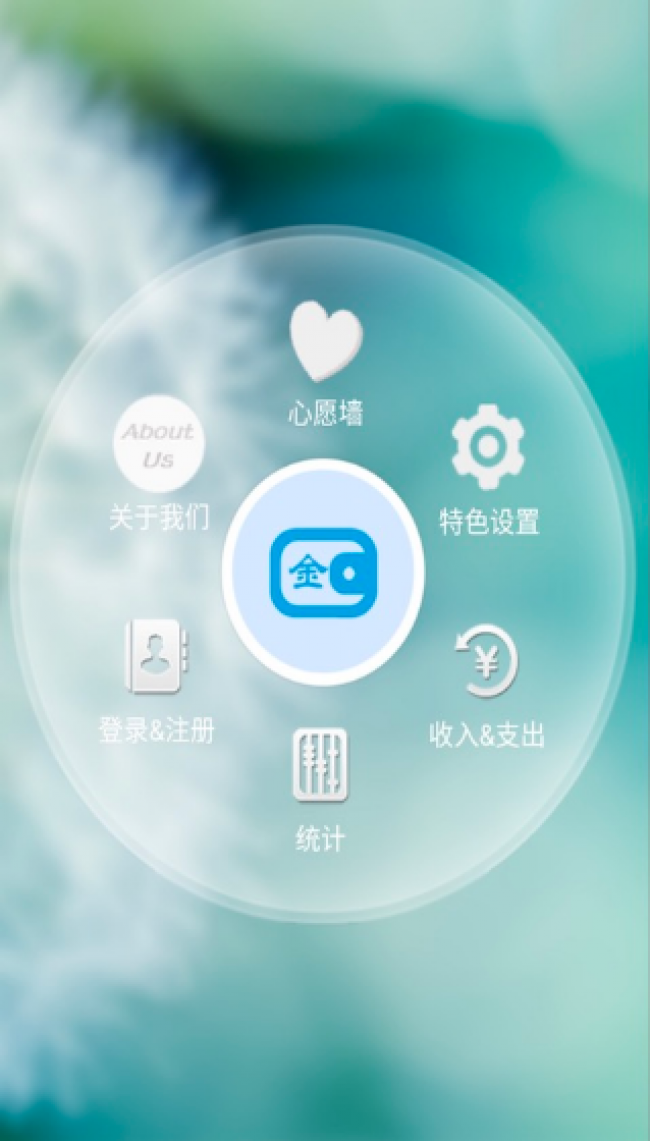Image resolution: width=650 pixels, height=1141 pixels.
Task: Open 特色设置 settings gear
Action: tap(488, 447)
